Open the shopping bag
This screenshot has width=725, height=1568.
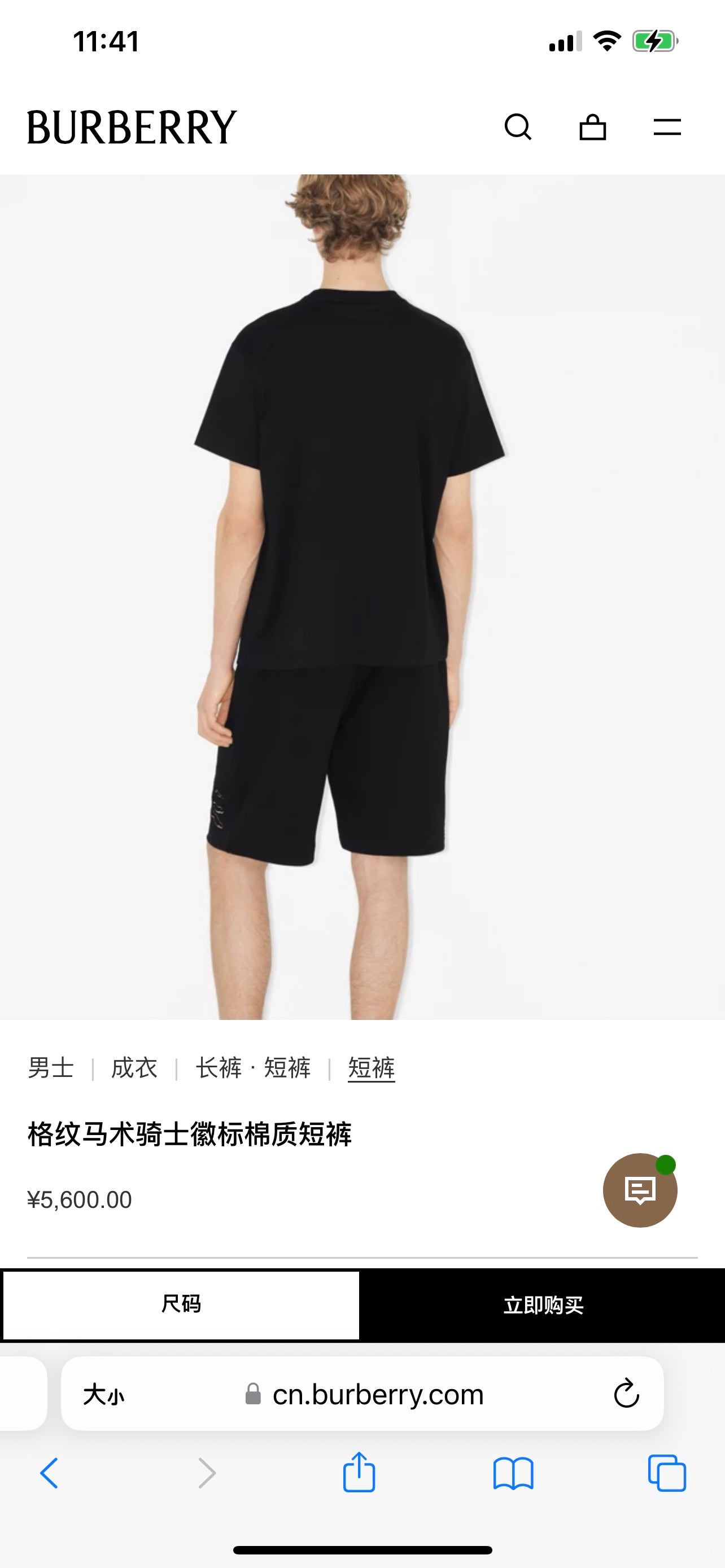[x=592, y=127]
